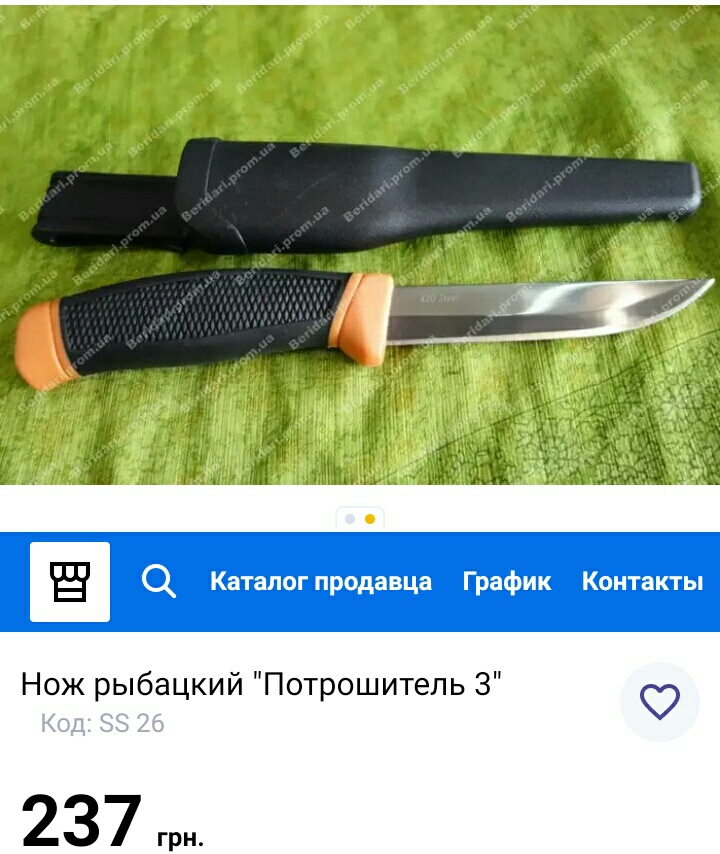The image size is (720, 854).
Task: Add the knife to favorites
Action: tap(660, 701)
